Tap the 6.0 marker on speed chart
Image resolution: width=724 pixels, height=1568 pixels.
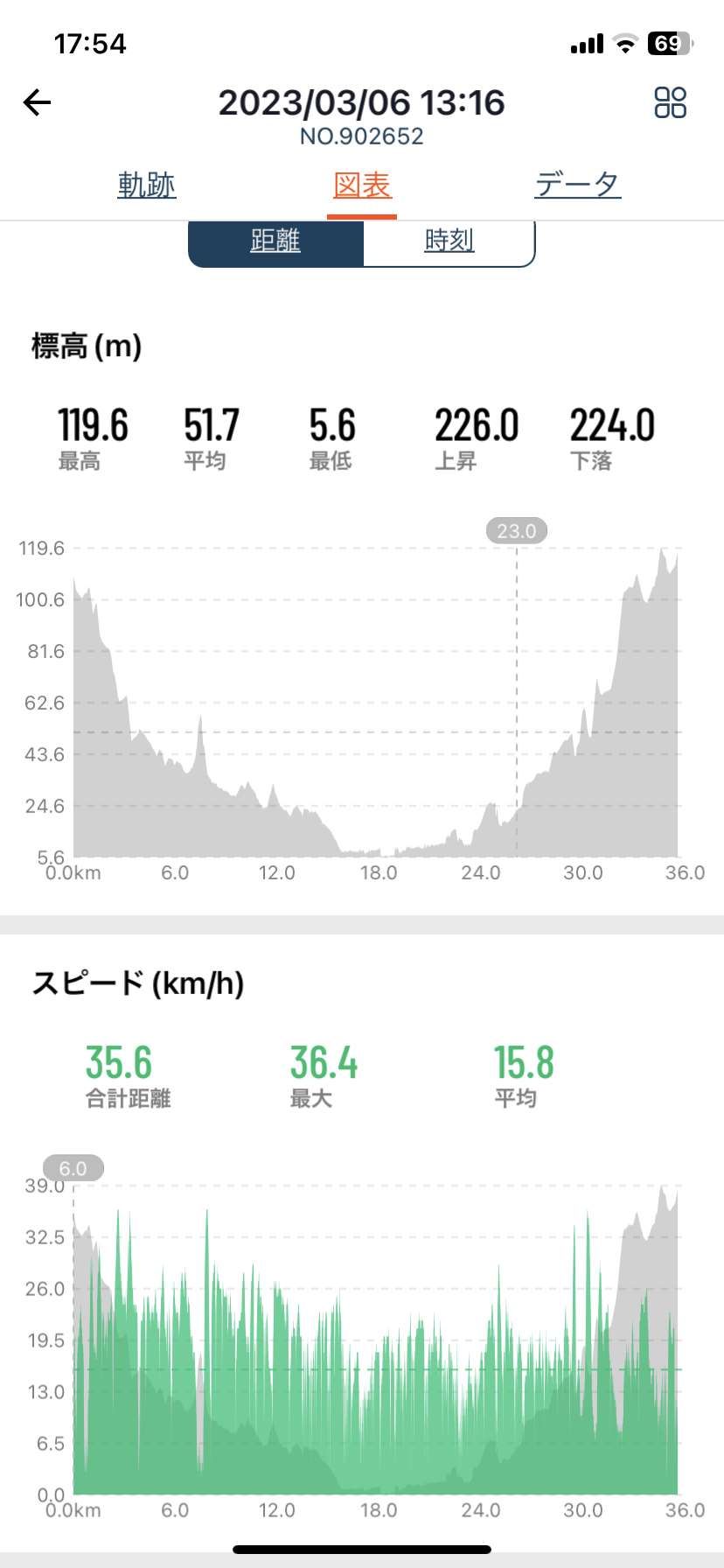(x=73, y=1168)
